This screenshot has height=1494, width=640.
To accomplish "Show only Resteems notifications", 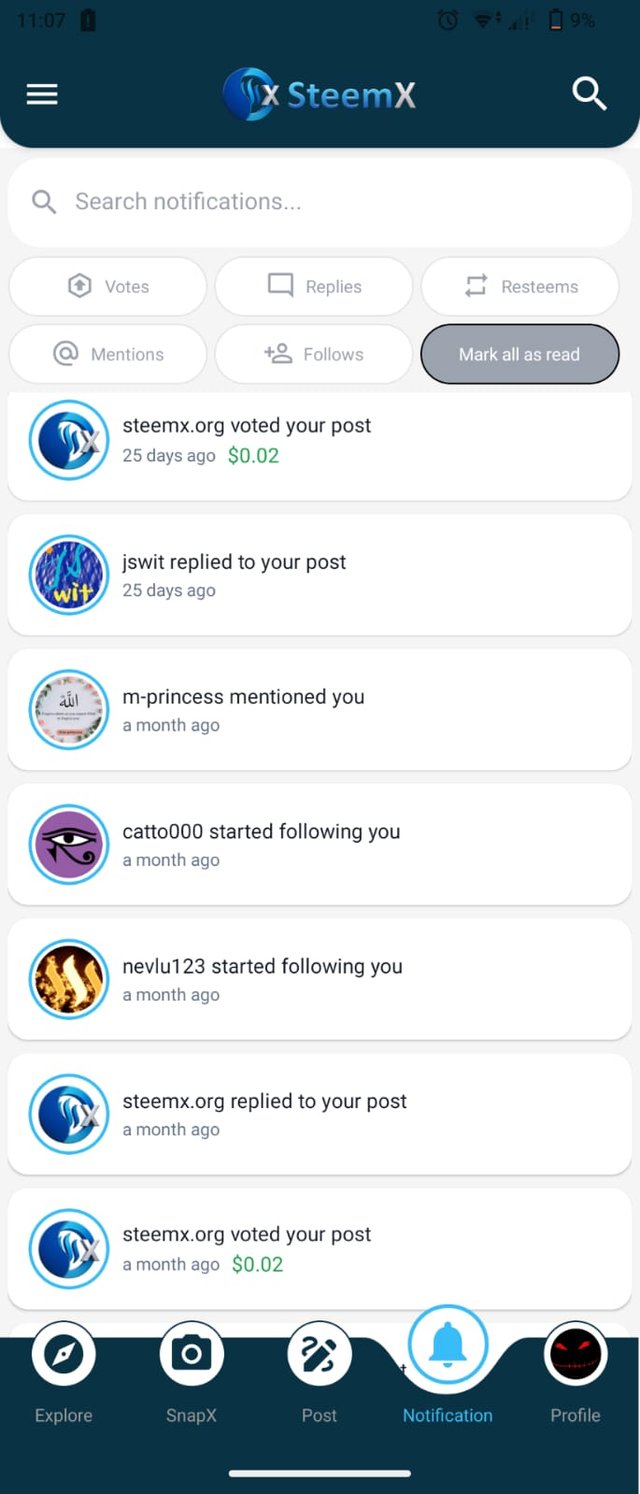I will click(x=520, y=287).
